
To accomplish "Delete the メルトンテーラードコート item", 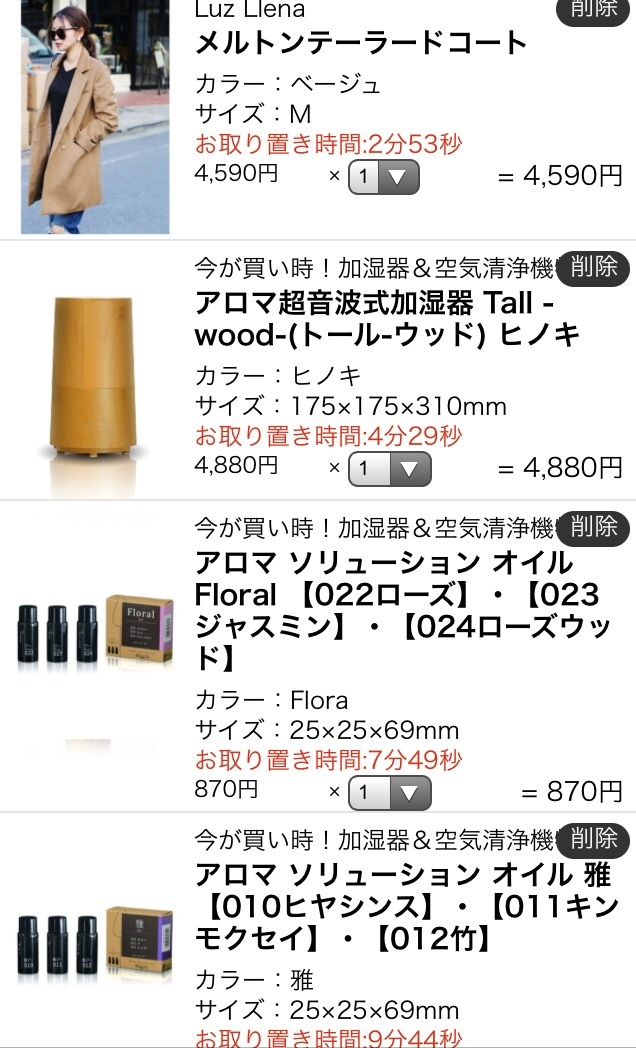I will (x=594, y=10).
